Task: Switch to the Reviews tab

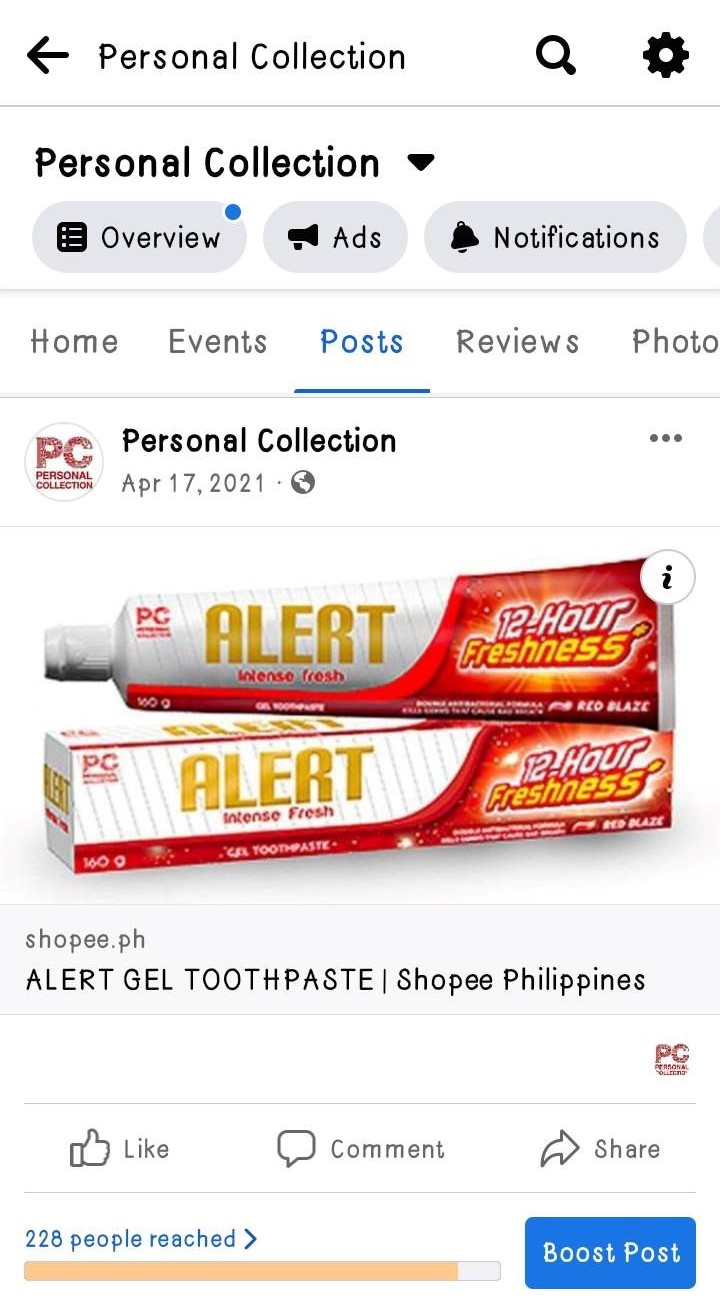Action: point(517,342)
